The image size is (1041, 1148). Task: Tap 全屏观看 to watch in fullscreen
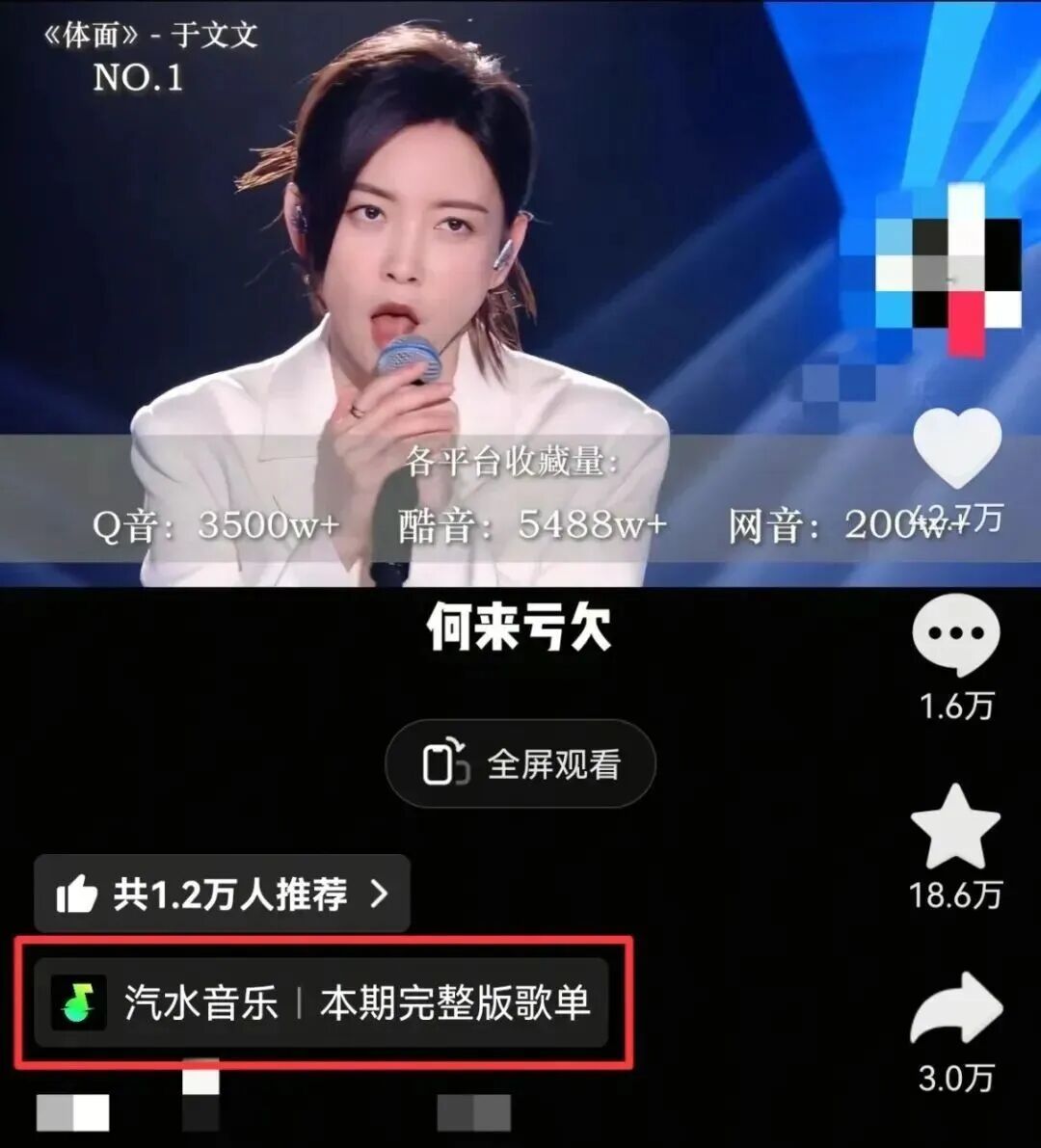pyautogui.click(x=520, y=764)
